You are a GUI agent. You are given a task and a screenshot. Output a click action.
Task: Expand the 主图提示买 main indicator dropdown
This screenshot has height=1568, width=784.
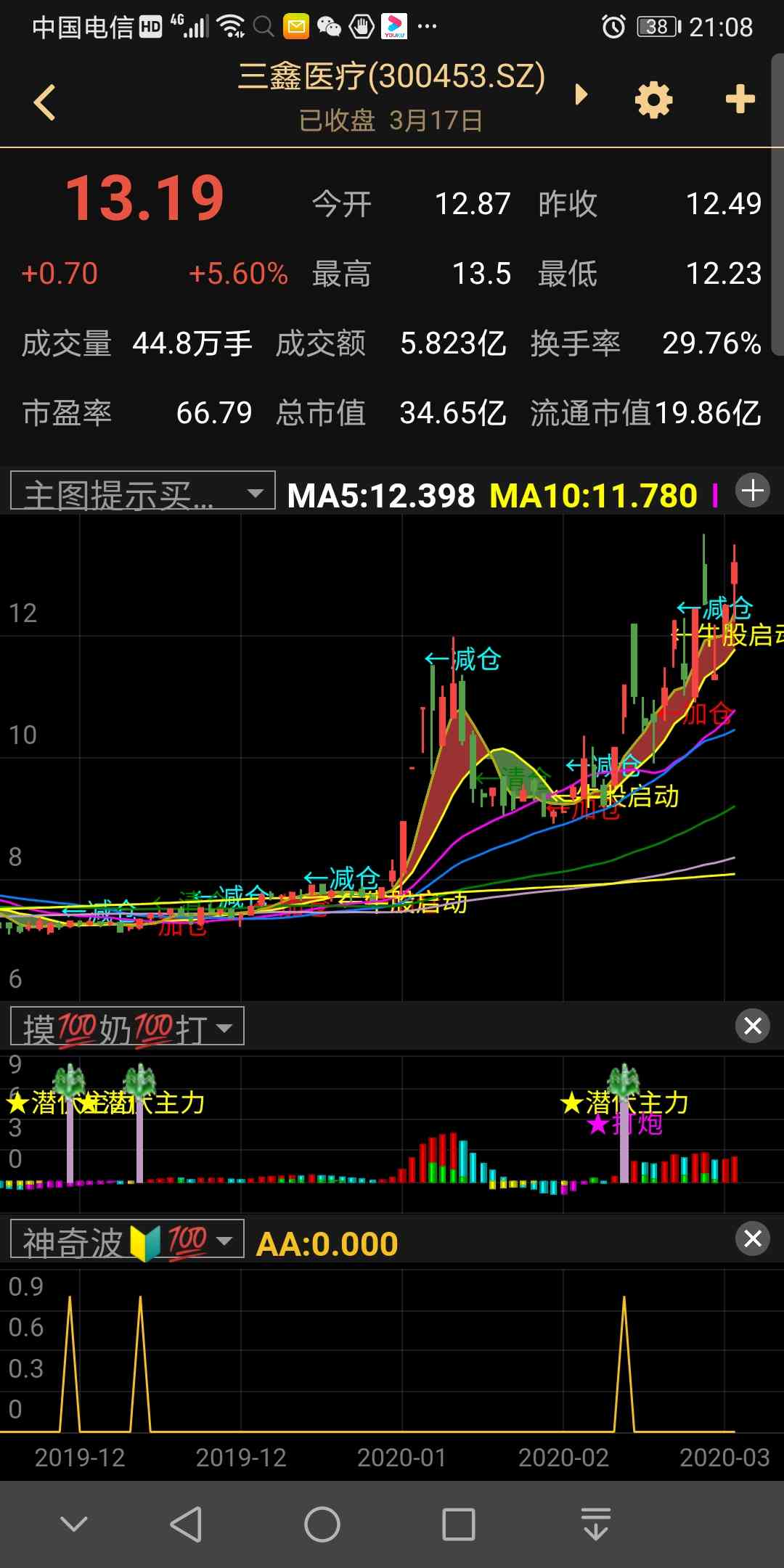click(x=142, y=492)
